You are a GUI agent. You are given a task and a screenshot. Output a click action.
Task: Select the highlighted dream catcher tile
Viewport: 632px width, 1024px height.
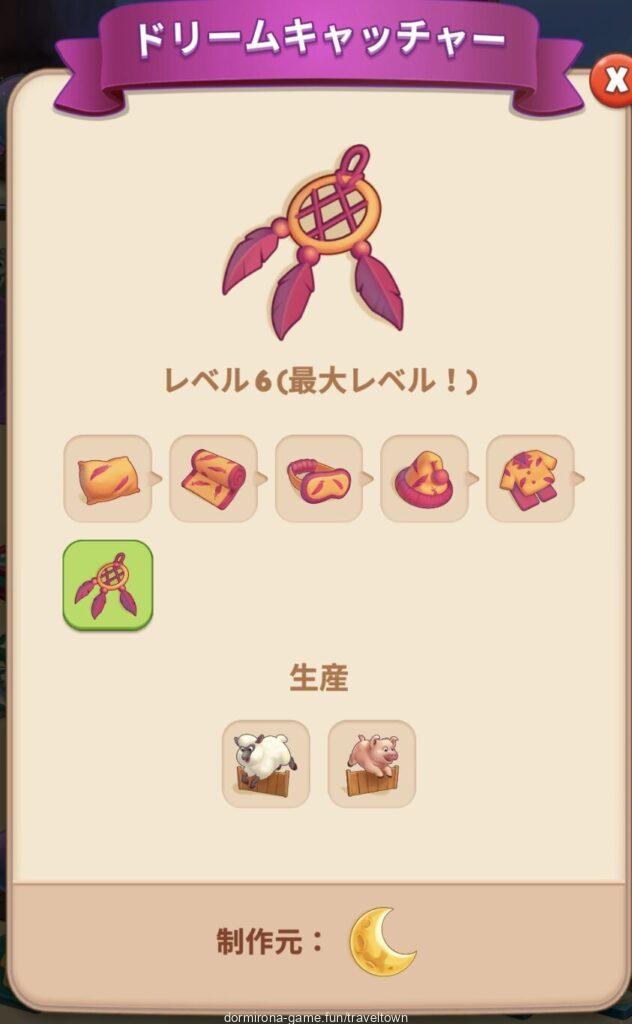107,585
